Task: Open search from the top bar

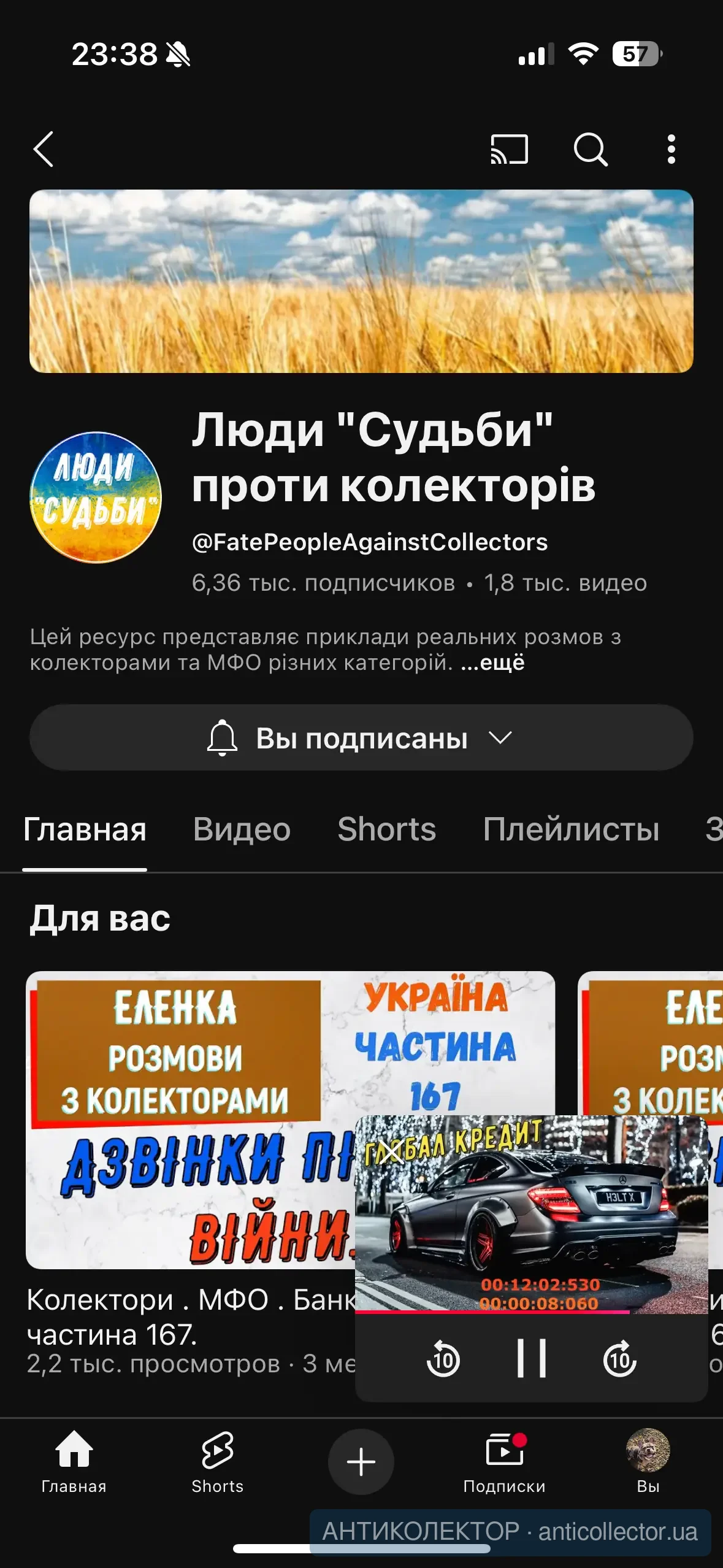Action: pyautogui.click(x=590, y=149)
